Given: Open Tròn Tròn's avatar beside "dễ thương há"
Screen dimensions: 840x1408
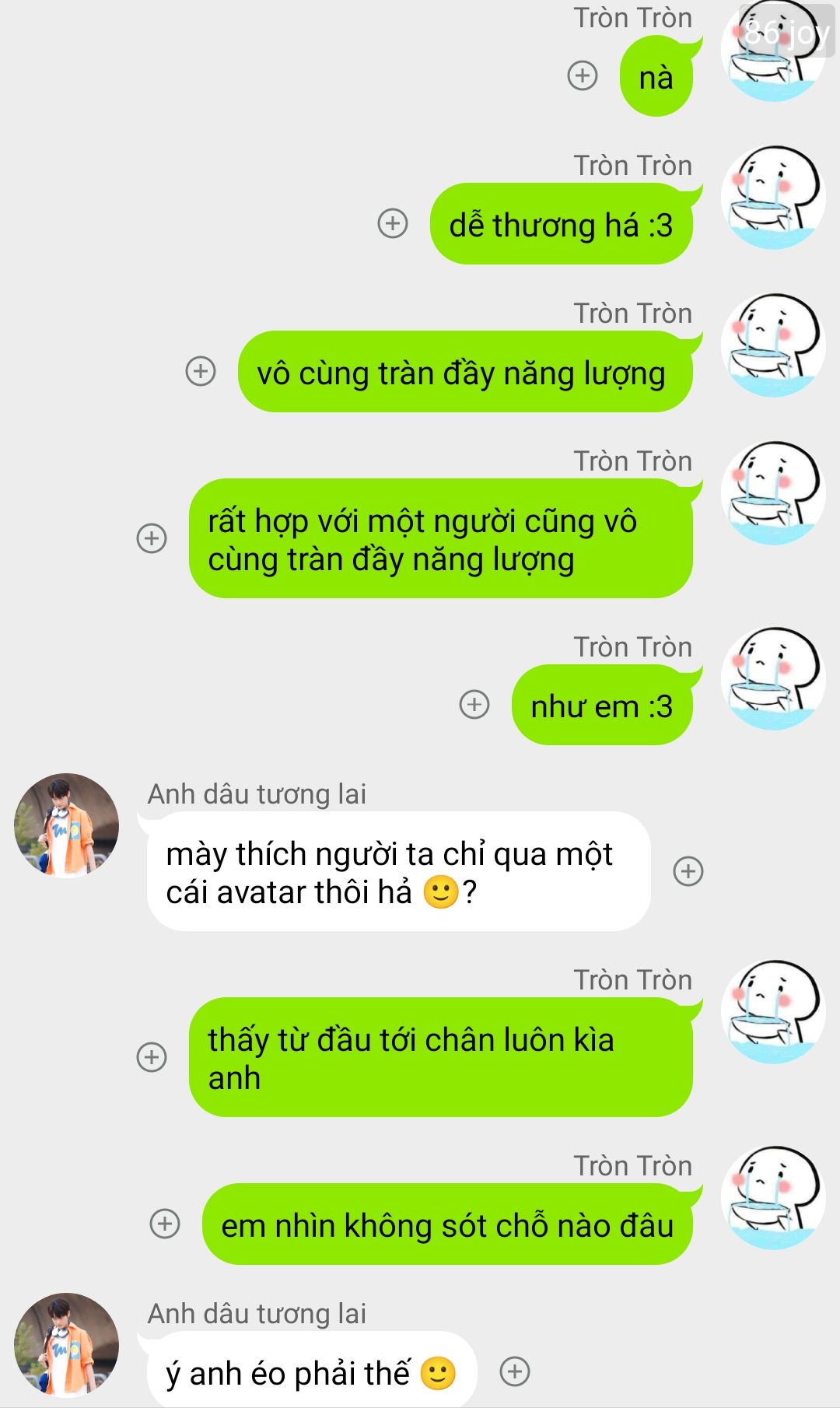Looking at the screenshot, I should point(773,198).
